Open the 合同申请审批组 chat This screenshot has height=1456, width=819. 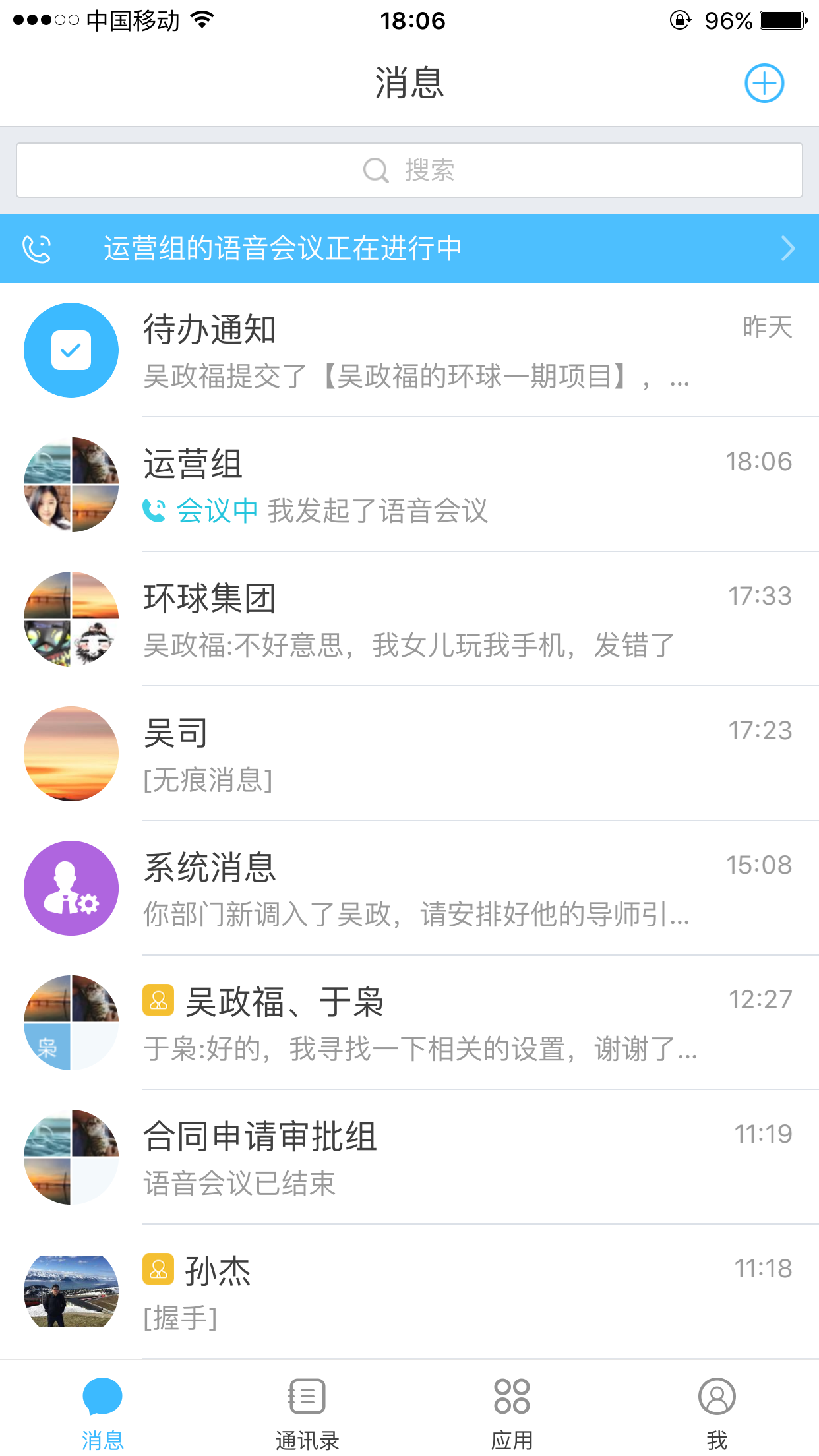coord(409,1157)
